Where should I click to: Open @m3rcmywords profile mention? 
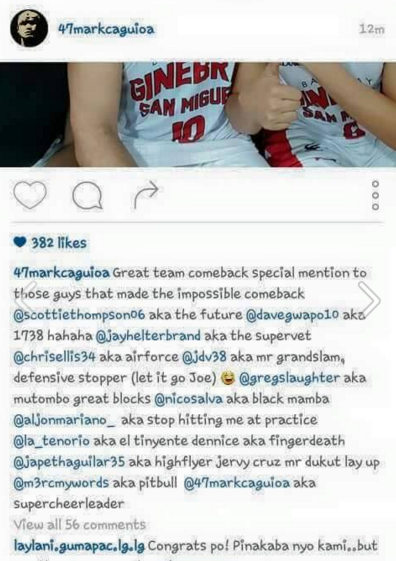pos(61,483)
